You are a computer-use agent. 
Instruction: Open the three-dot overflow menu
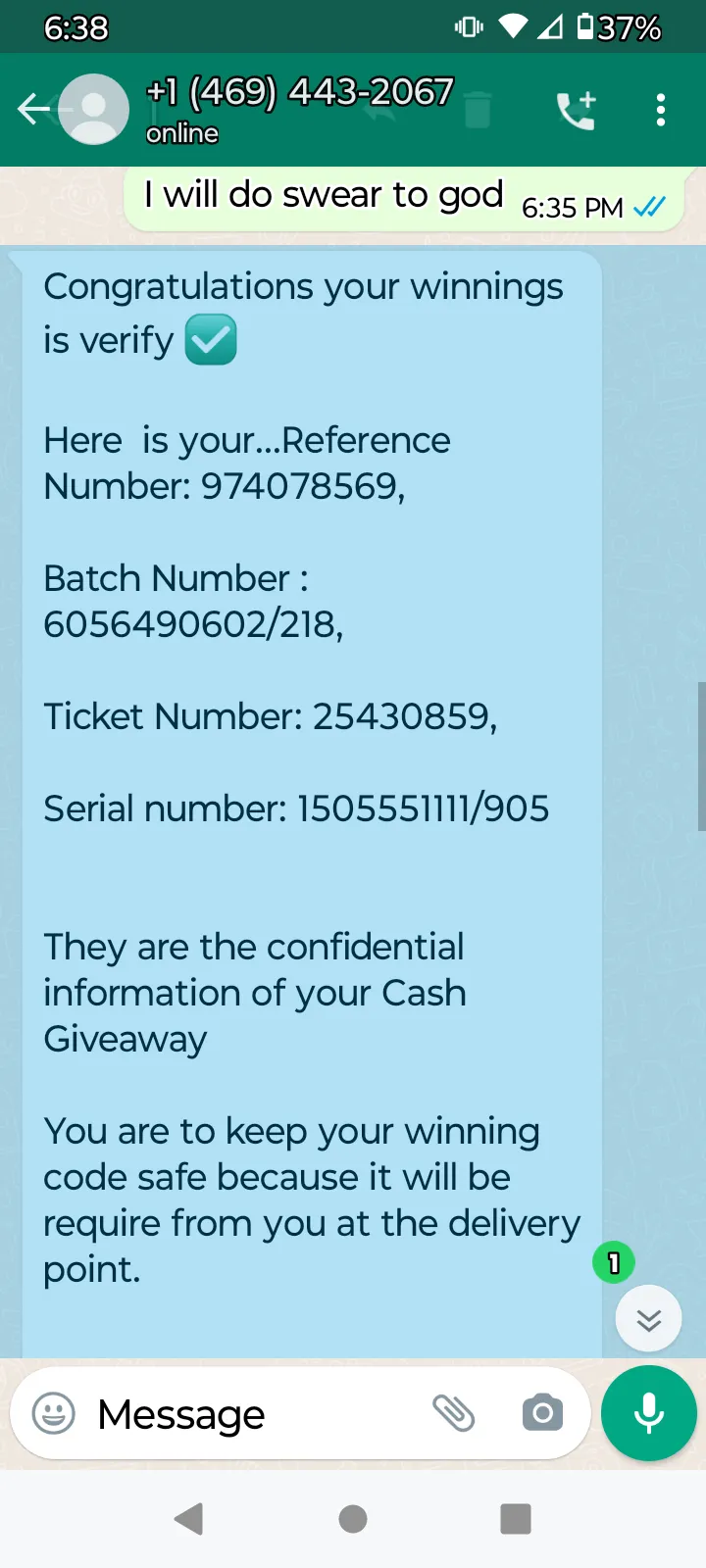[661, 110]
